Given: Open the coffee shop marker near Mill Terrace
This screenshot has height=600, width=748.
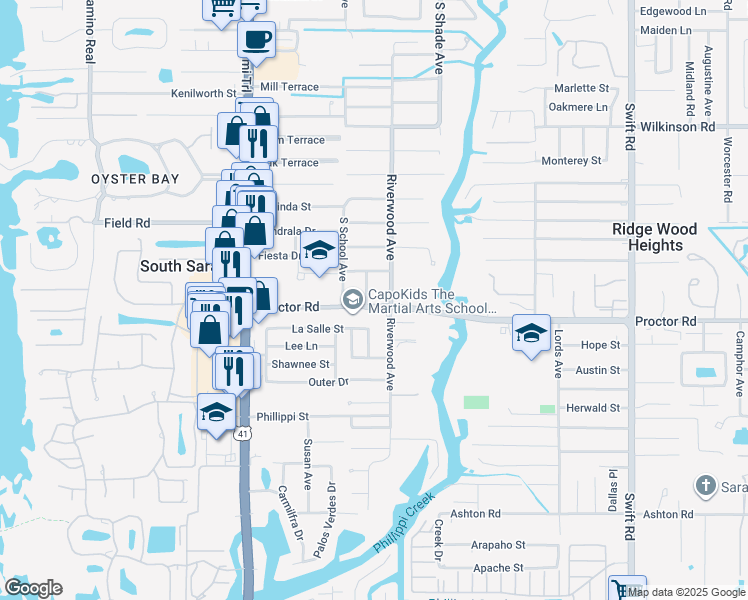Looking at the screenshot, I should (257, 41).
